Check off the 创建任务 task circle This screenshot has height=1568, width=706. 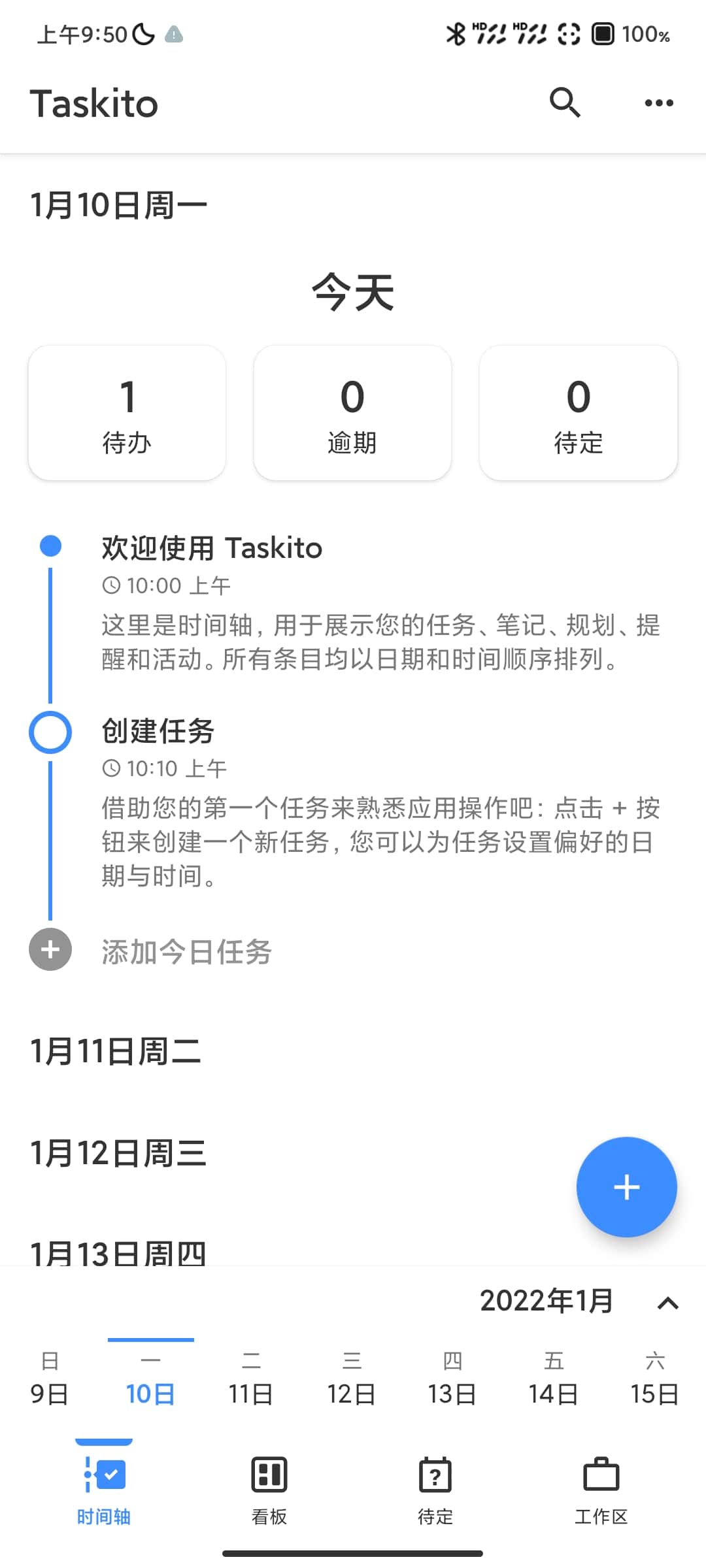[x=50, y=732]
